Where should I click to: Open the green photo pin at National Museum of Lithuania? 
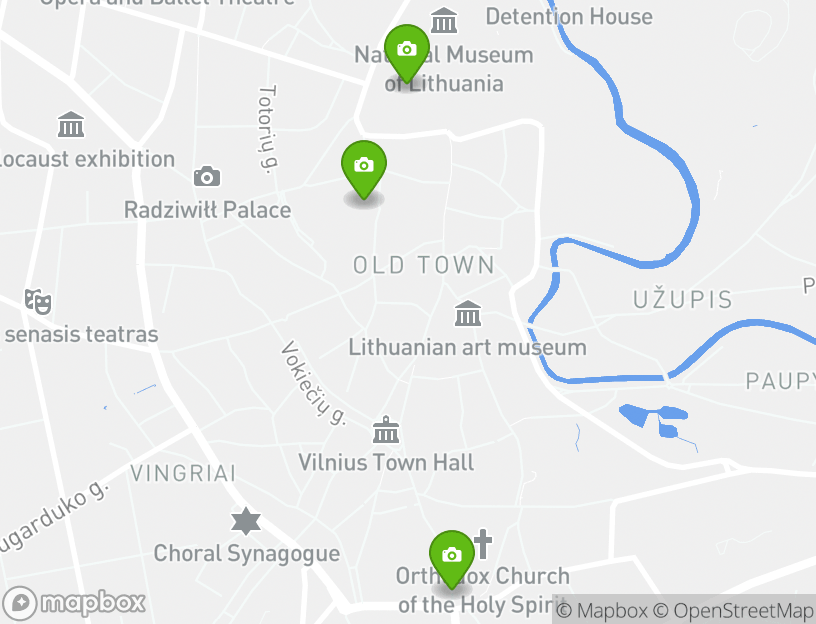[x=406, y=51]
